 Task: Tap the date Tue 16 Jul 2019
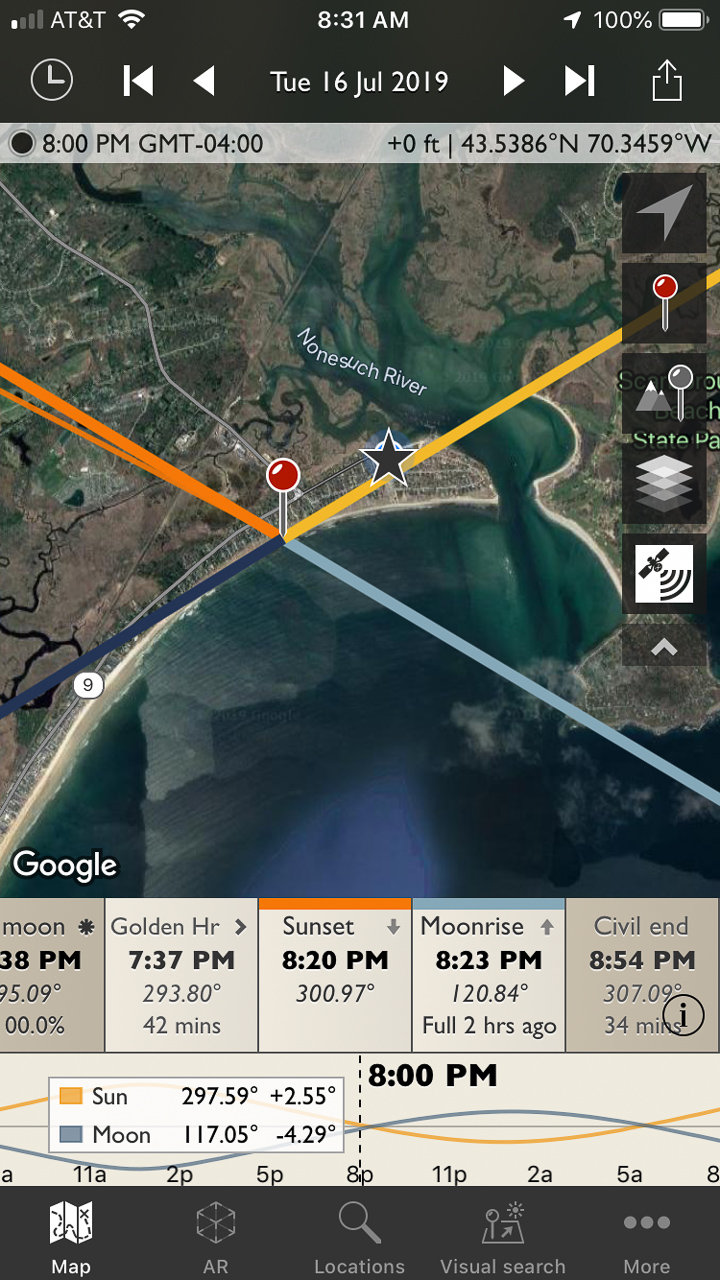359,81
